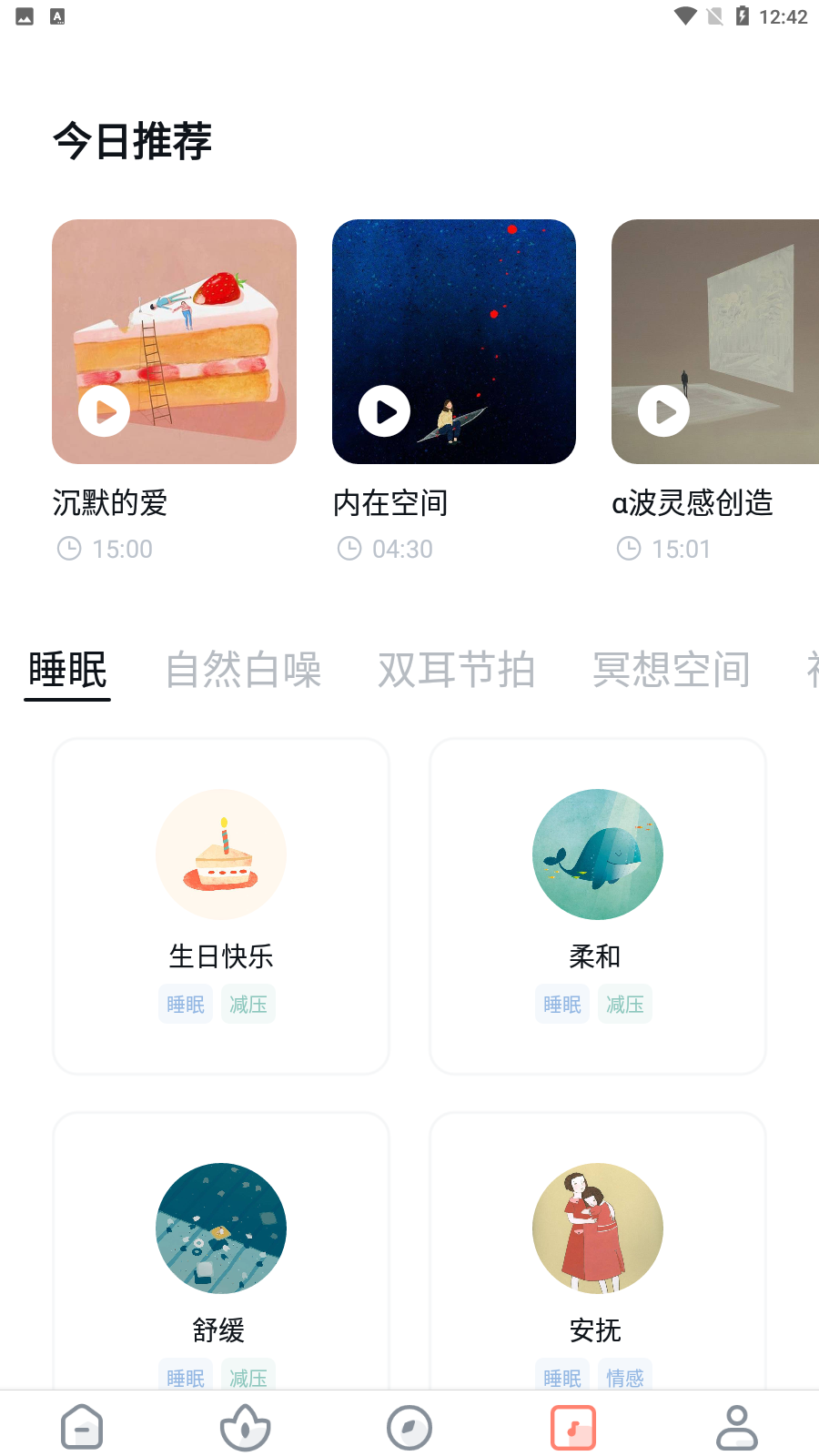Switch to the 自然白噪 tab
The height and width of the screenshot is (1456, 819).
[x=243, y=670]
